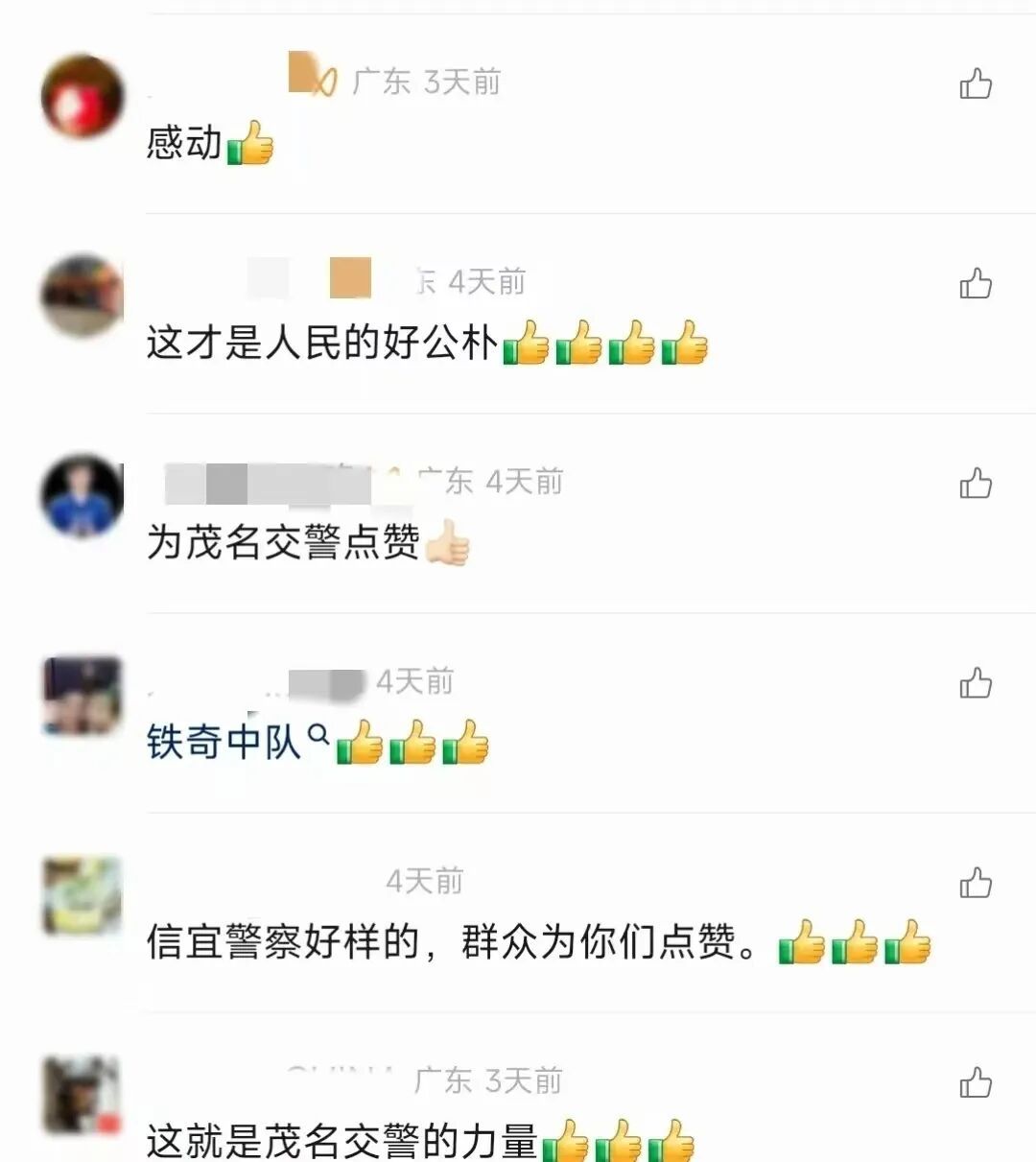Like the comment 为茂名交警点赞
1036x1162 pixels.
click(976, 483)
